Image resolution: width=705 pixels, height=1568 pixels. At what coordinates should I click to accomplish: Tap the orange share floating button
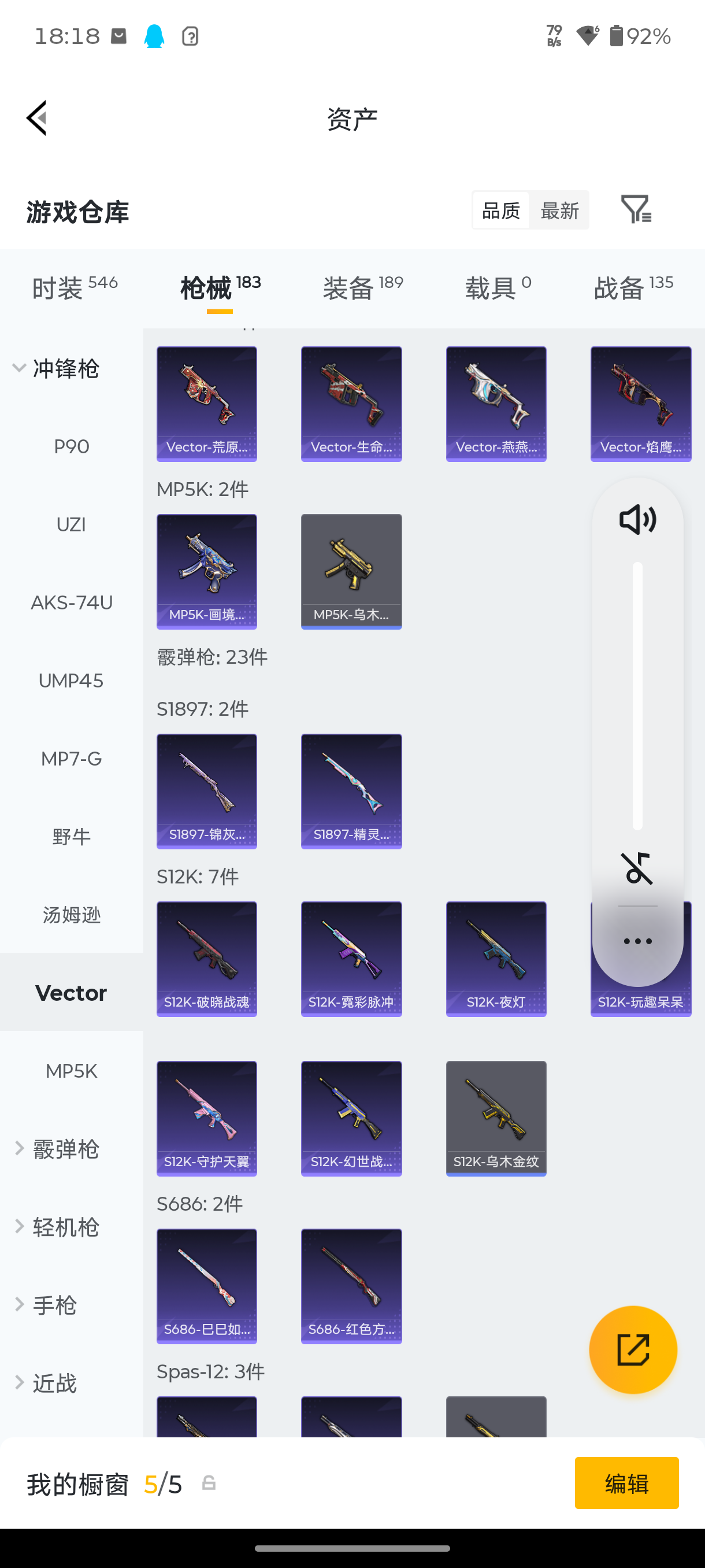(x=633, y=1349)
